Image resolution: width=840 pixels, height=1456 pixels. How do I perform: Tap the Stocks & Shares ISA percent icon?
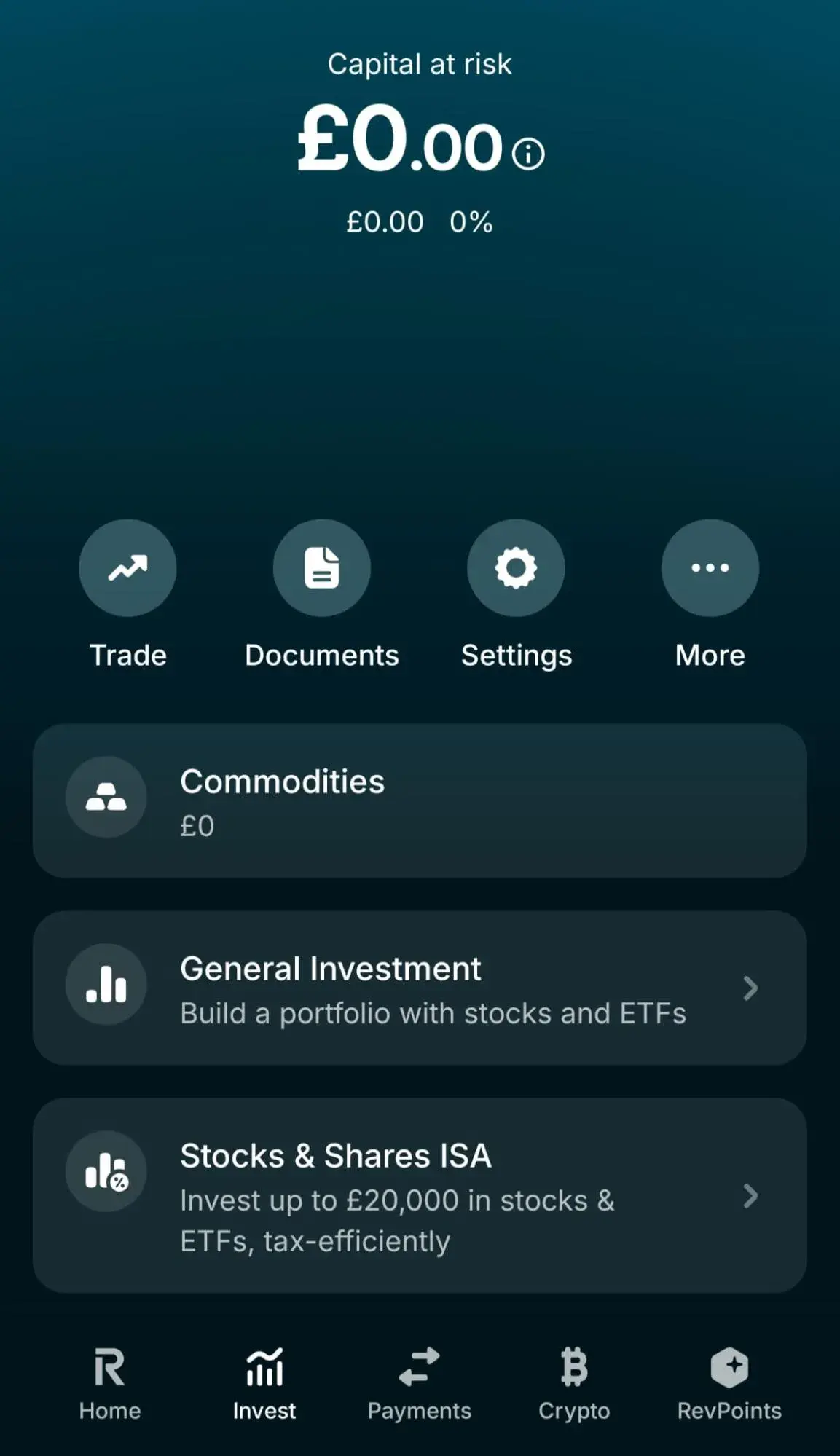[x=106, y=1171]
